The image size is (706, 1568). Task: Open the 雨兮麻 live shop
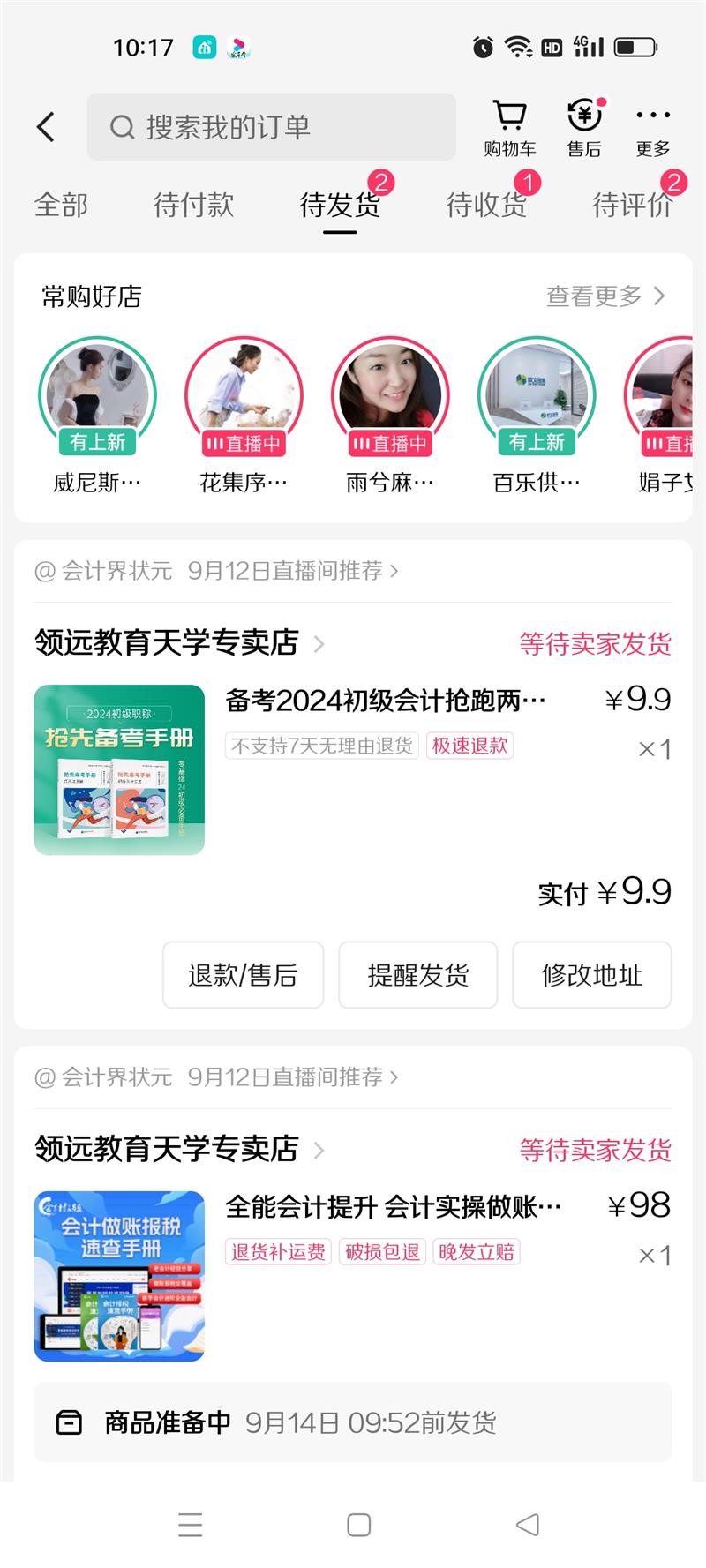[390, 395]
